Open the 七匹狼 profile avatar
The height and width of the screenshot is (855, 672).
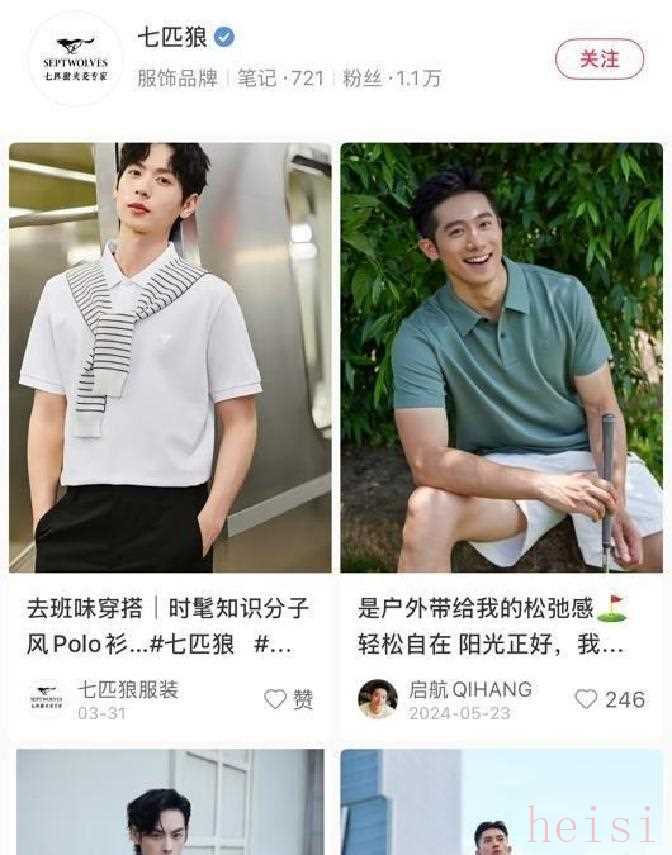pyautogui.click(x=75, y=59)
